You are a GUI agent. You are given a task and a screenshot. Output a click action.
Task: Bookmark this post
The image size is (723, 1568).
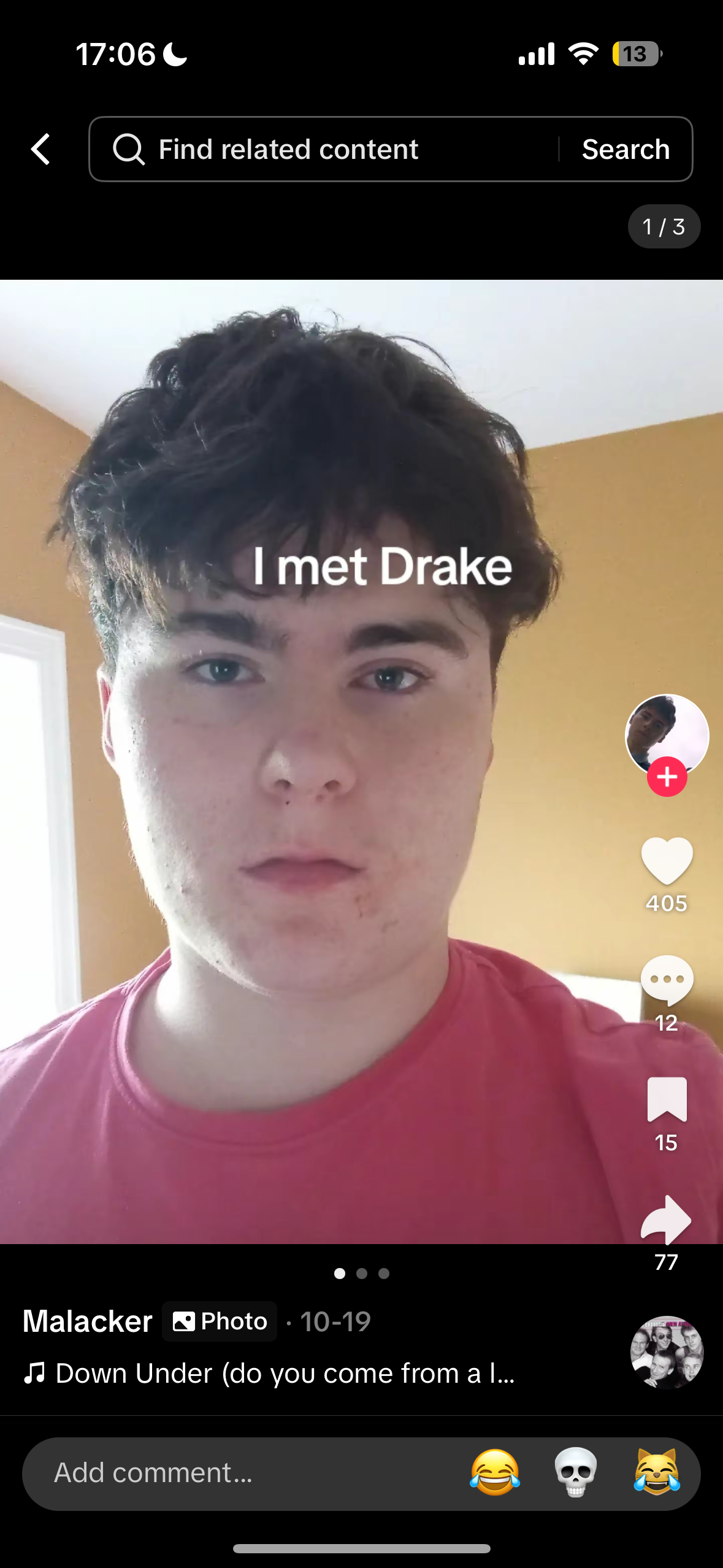(x=667, y=1099)
